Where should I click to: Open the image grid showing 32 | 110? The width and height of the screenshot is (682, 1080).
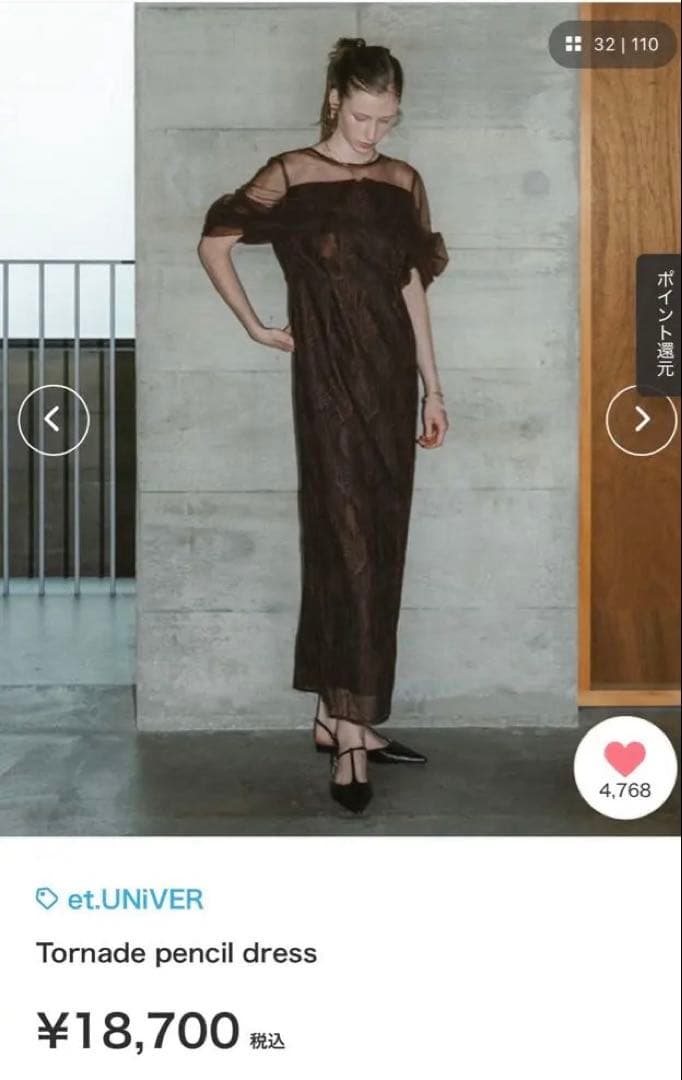612,45
